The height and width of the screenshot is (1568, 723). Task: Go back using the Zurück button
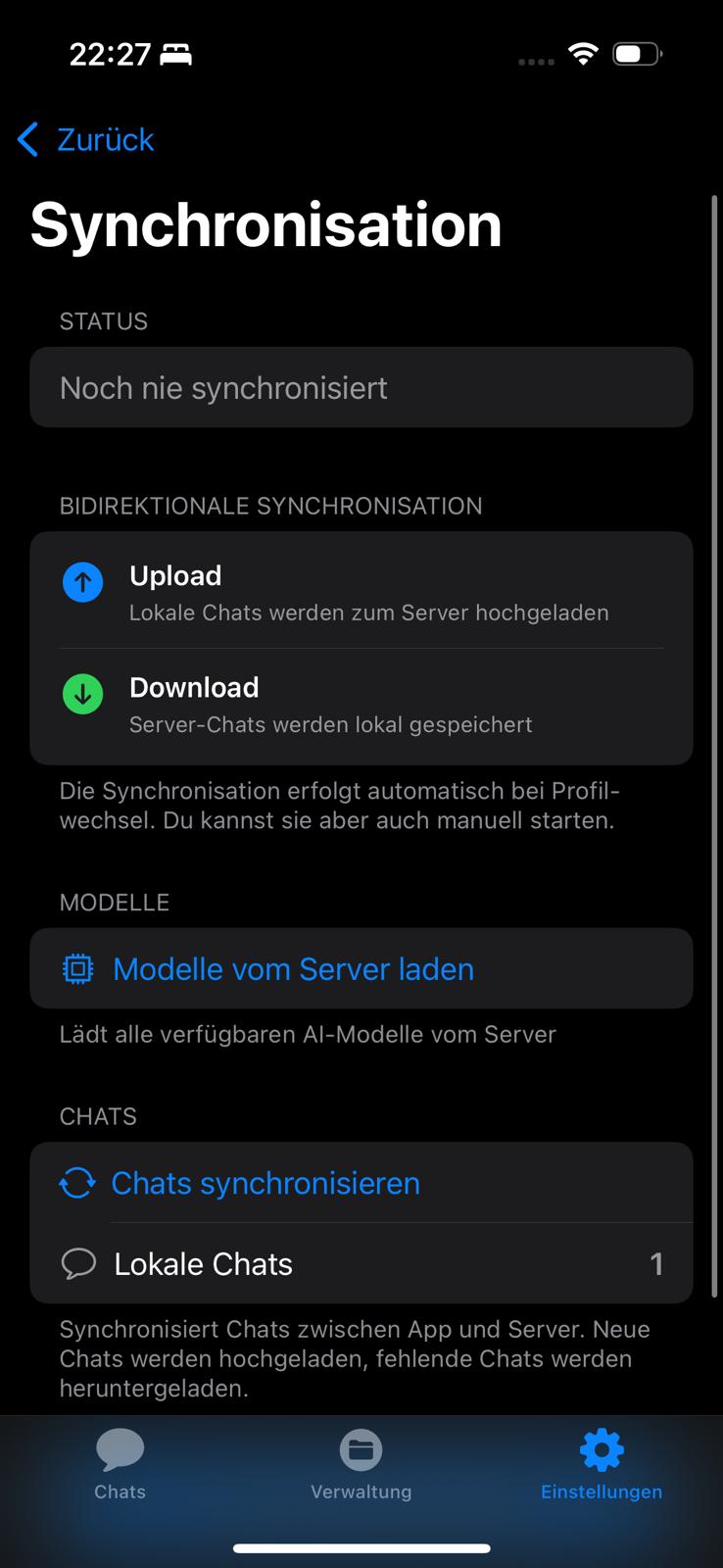pyautogui.click(x=86, y=139)
